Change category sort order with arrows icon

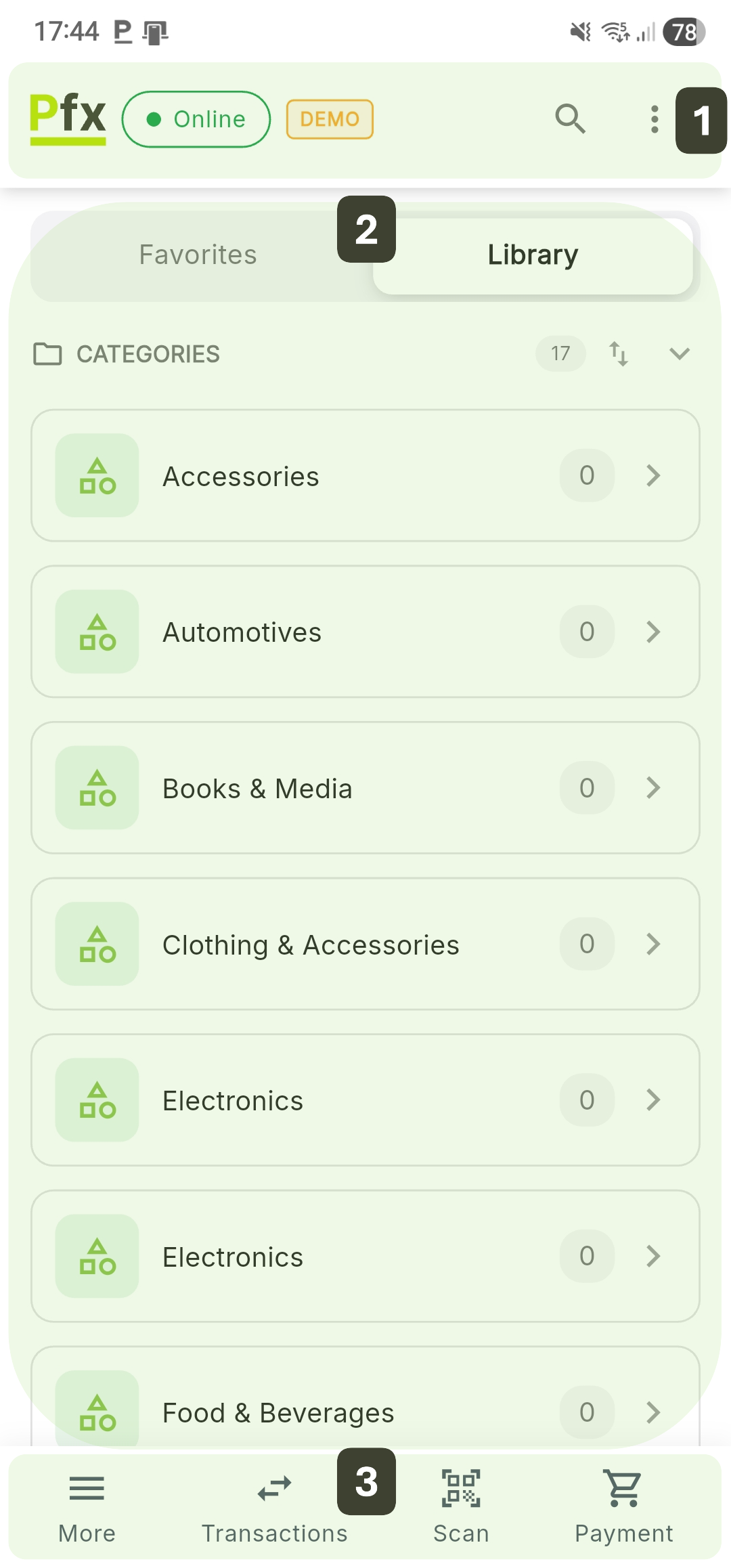(619, 353)
